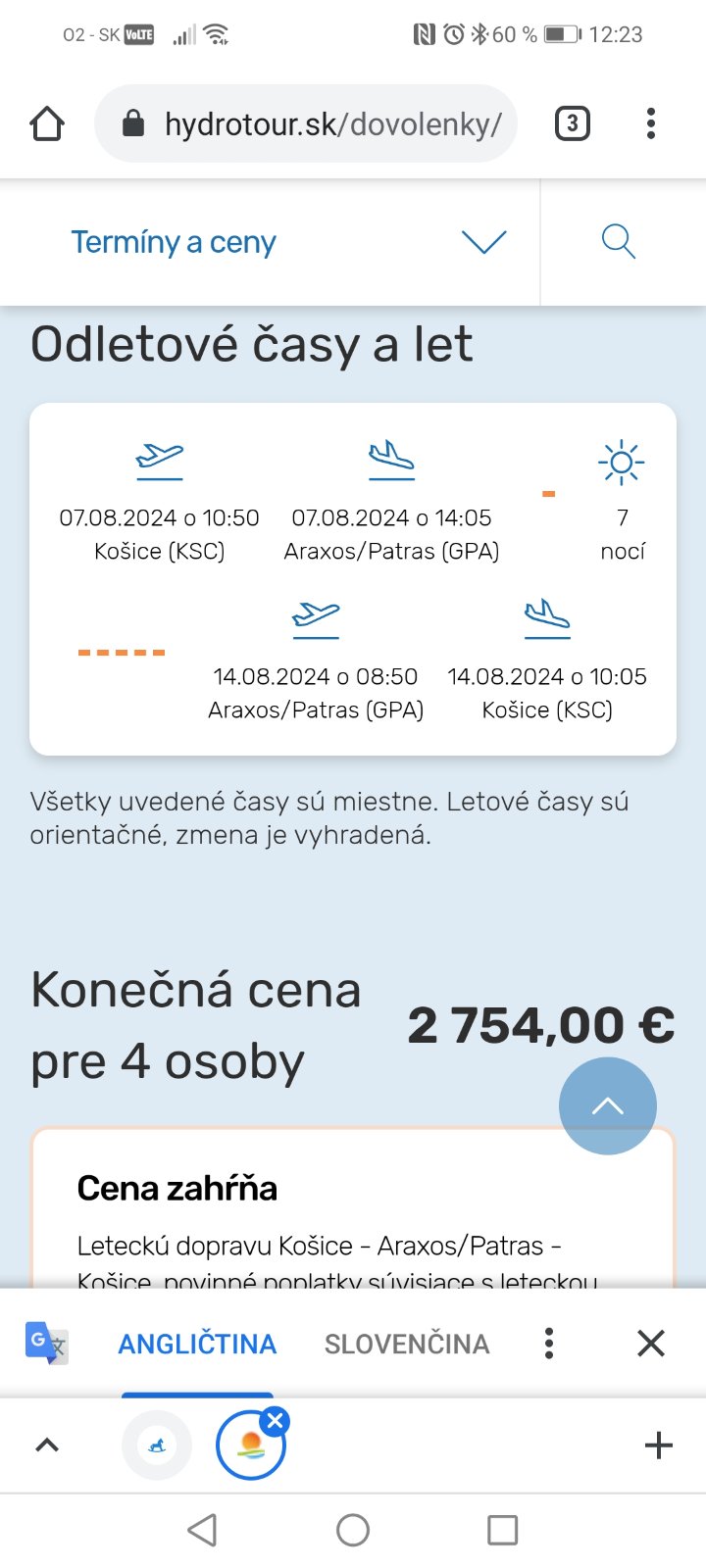The image size is (706, 1568).
Task: Tap the hydrotour.sk address bar
Action: tap(306, 124)
